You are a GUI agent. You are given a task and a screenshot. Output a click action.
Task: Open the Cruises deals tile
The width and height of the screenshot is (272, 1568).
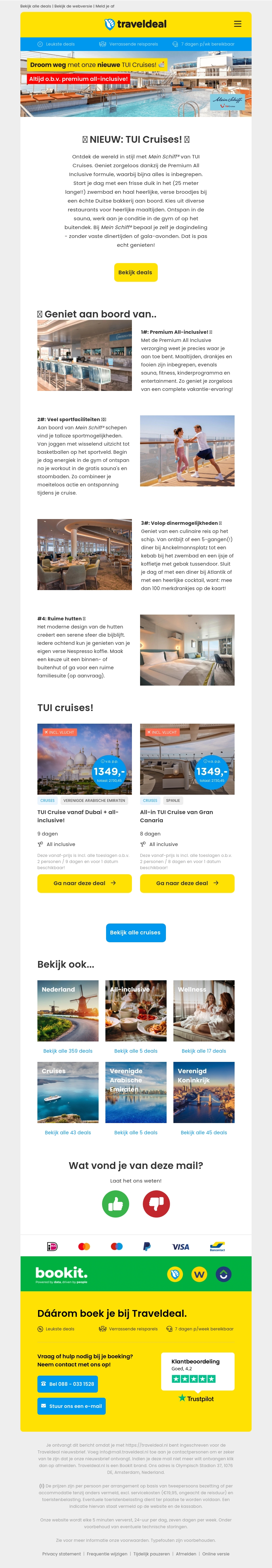(x=68, y=1092)
